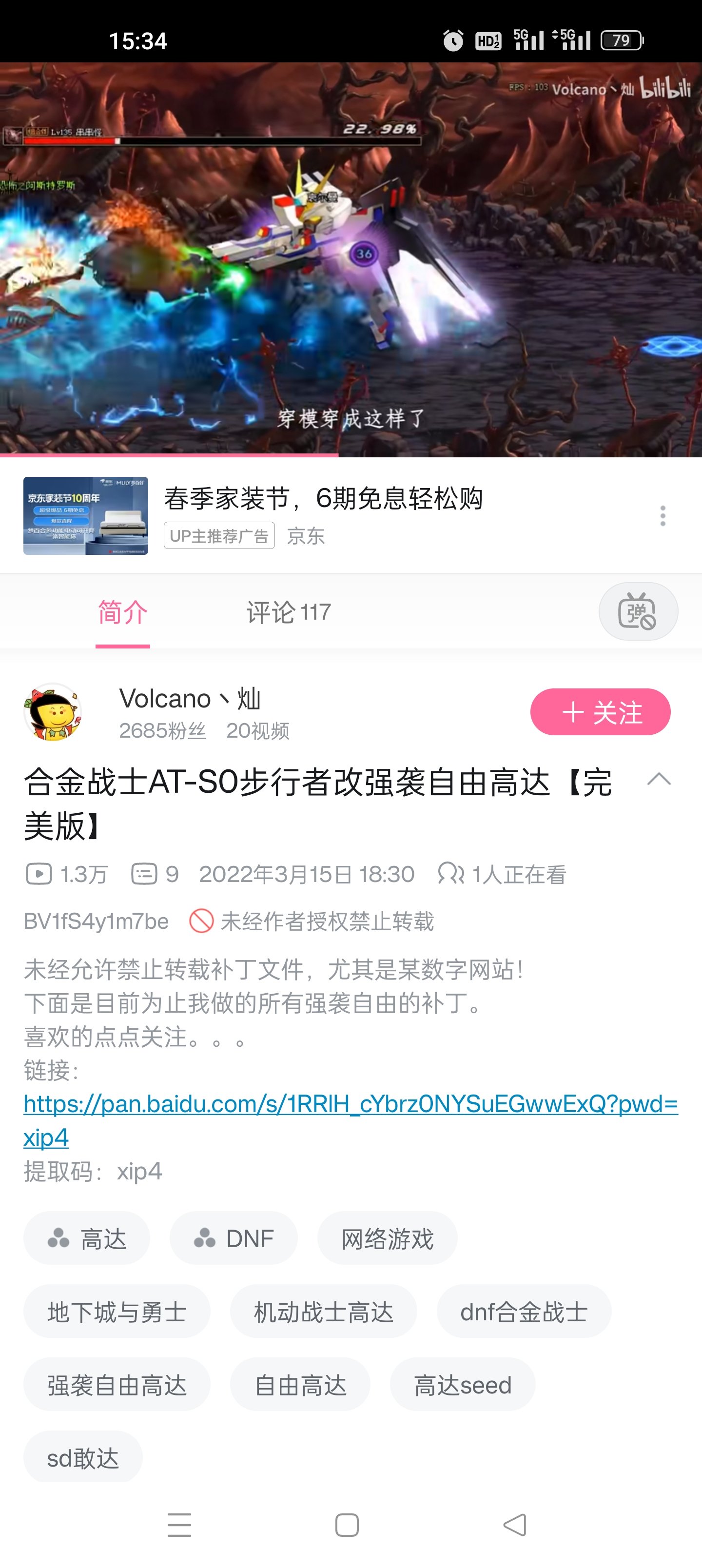Viewport: 702px width, 1568px height.
Task: Switch to the 评论 117 tab
Action: tap(288, 612)
